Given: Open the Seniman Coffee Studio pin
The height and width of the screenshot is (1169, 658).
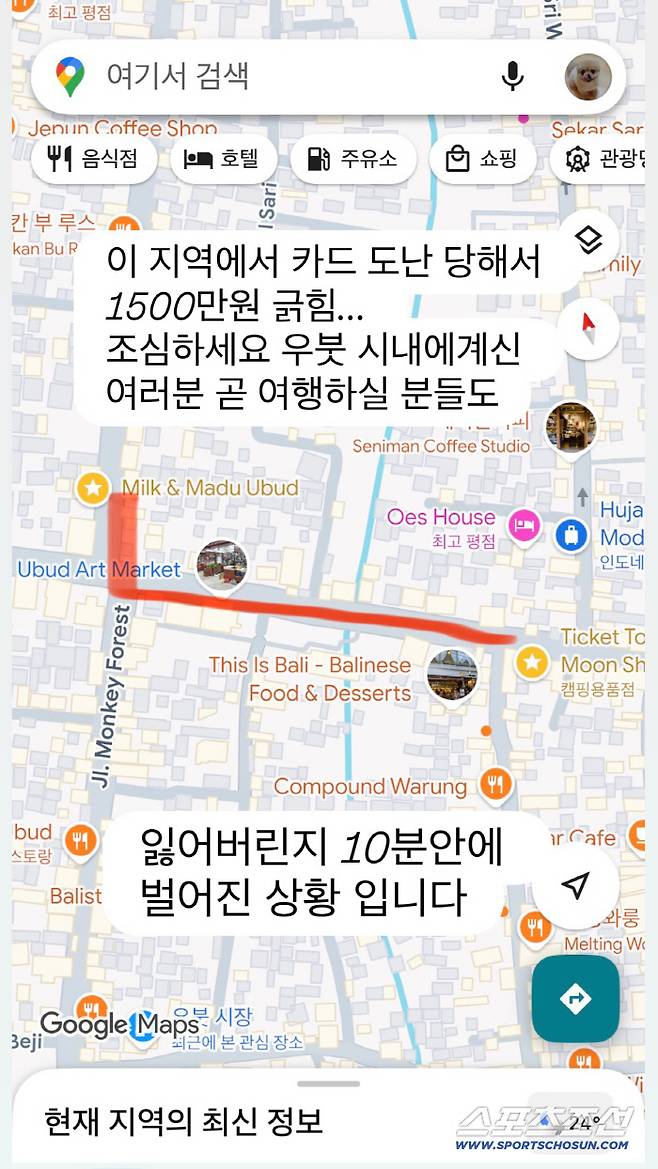Looking at the screenshot, I should (571, 427).
